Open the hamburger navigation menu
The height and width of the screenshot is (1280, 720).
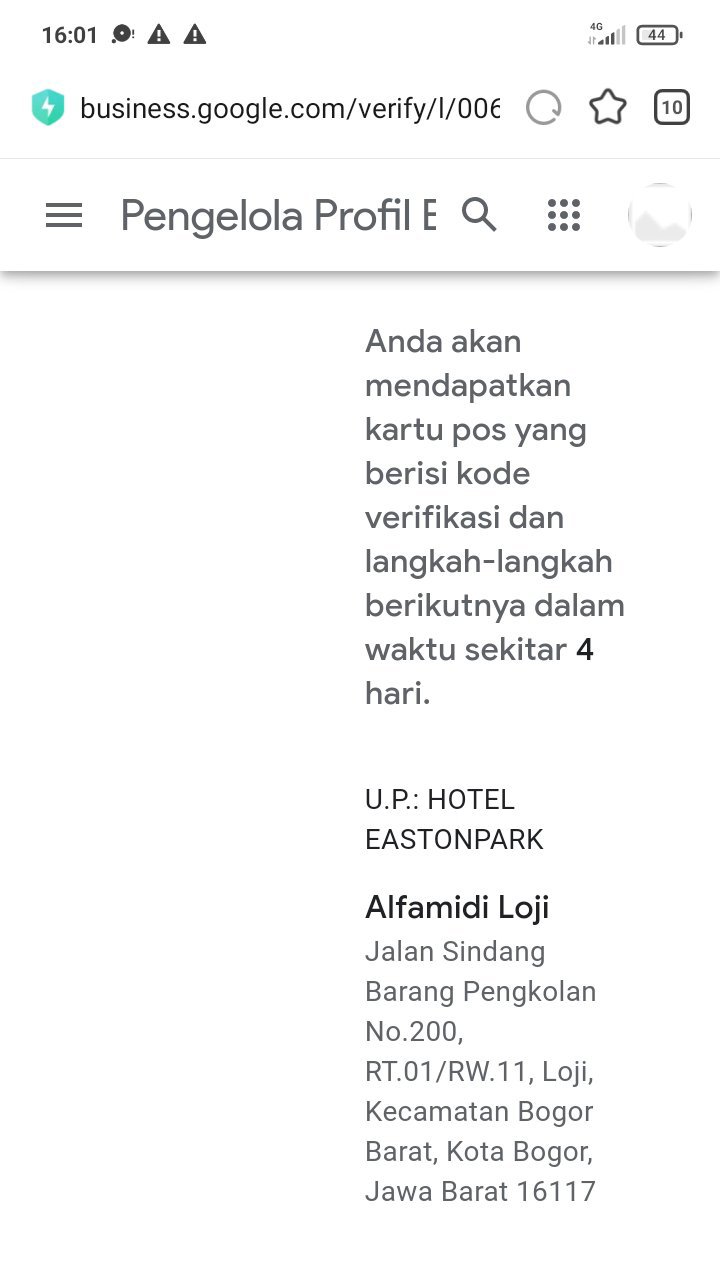click(64, 215)
